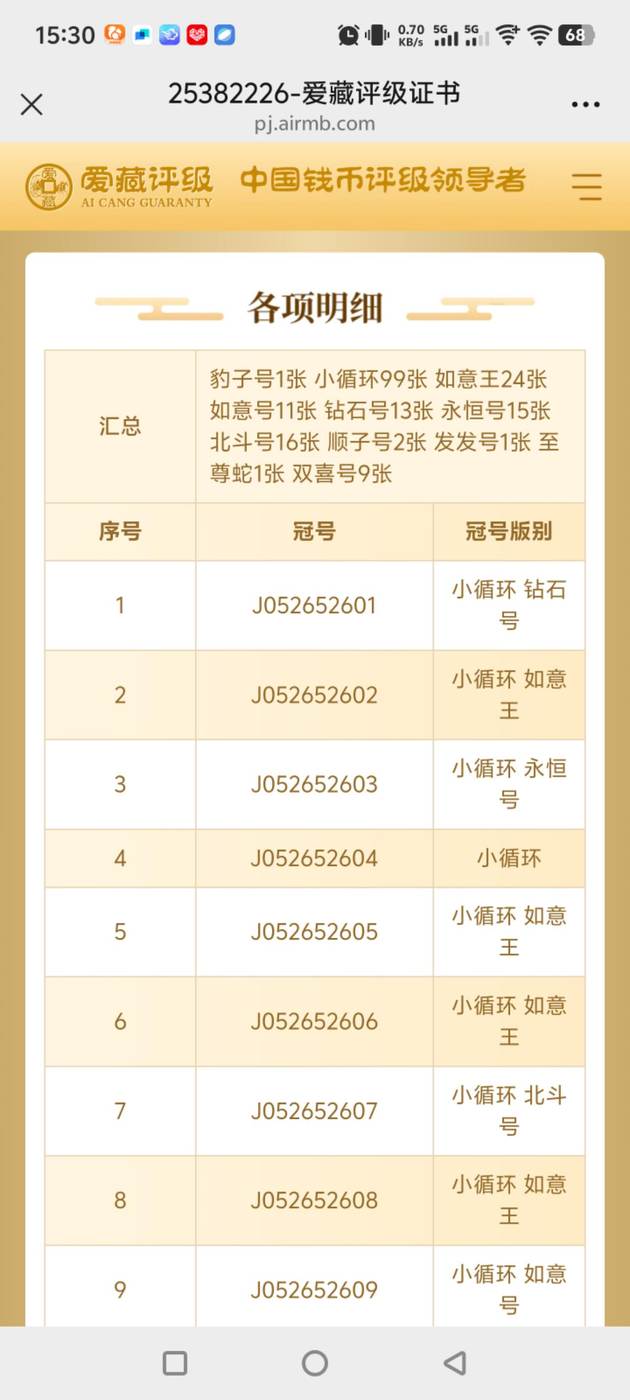The image size is (630, 1400).
Task: Close the certificate web page
Action: tap(32, 104)
